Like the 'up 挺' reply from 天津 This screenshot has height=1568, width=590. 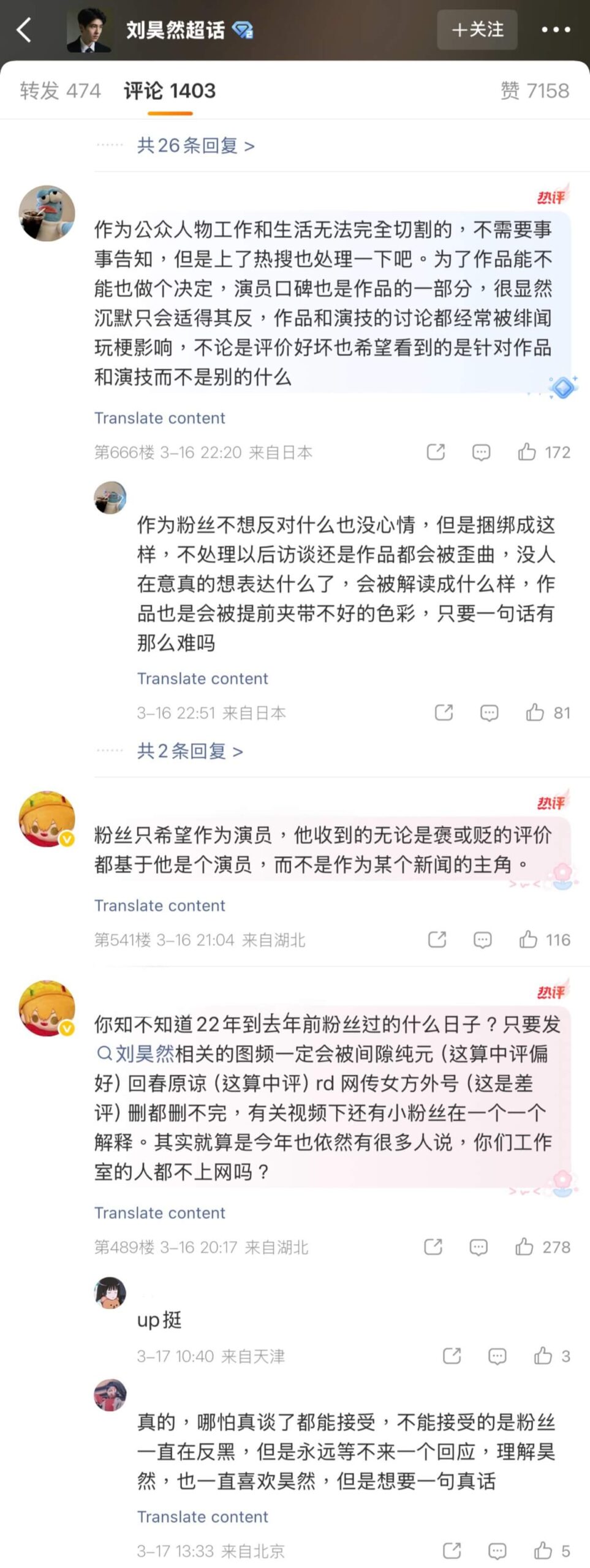543,1356
